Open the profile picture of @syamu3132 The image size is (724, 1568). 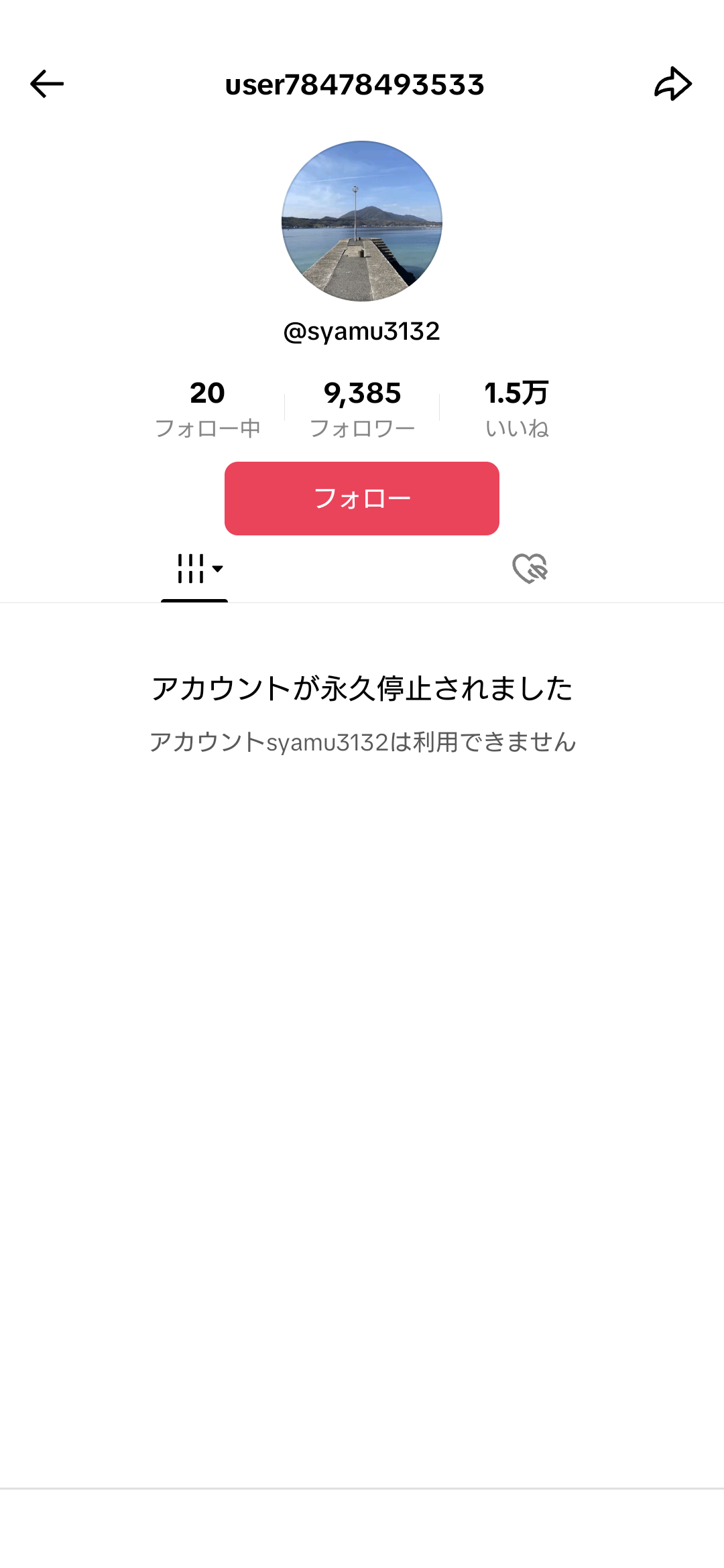(x=362, y=221)
